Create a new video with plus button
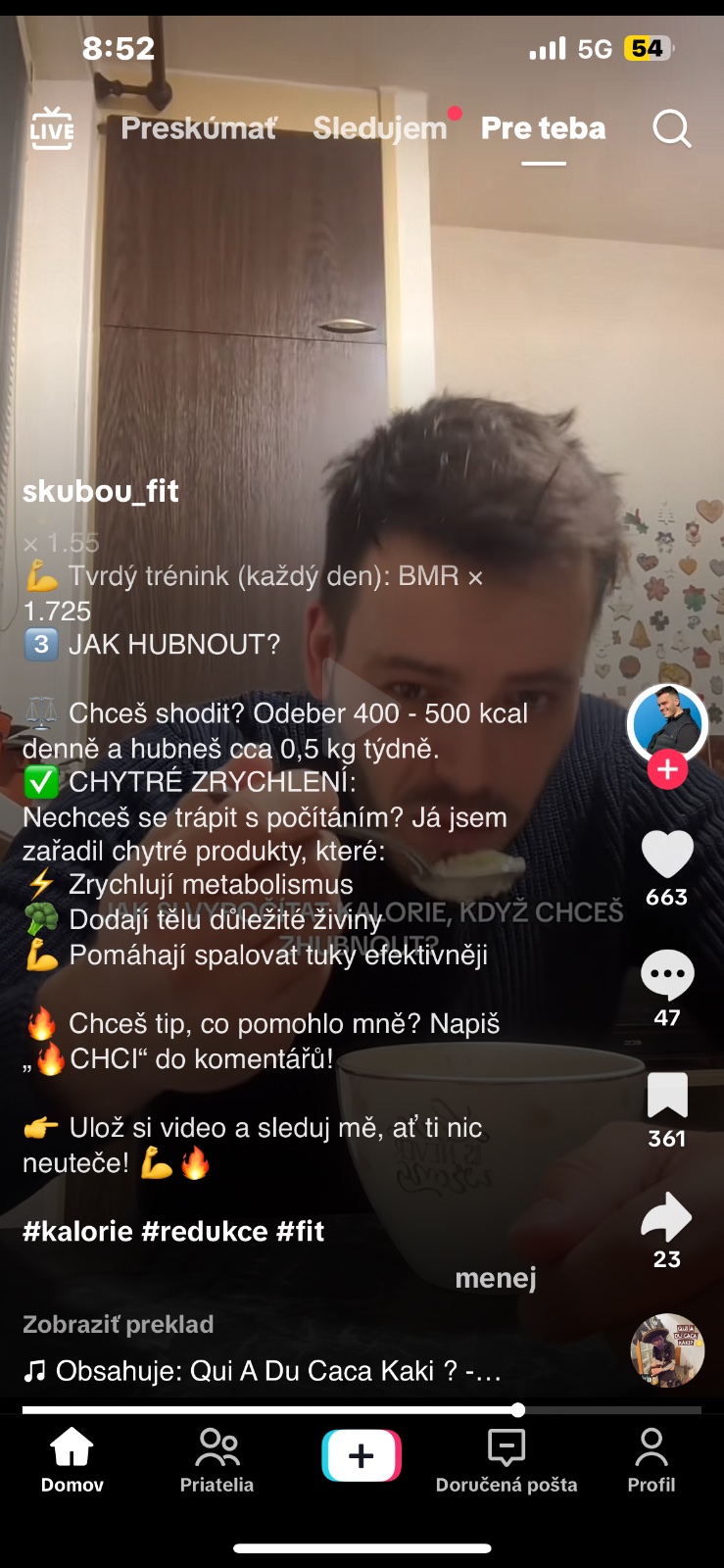The width and height of the screenshot is (724, 1568). coord(362,1455)
